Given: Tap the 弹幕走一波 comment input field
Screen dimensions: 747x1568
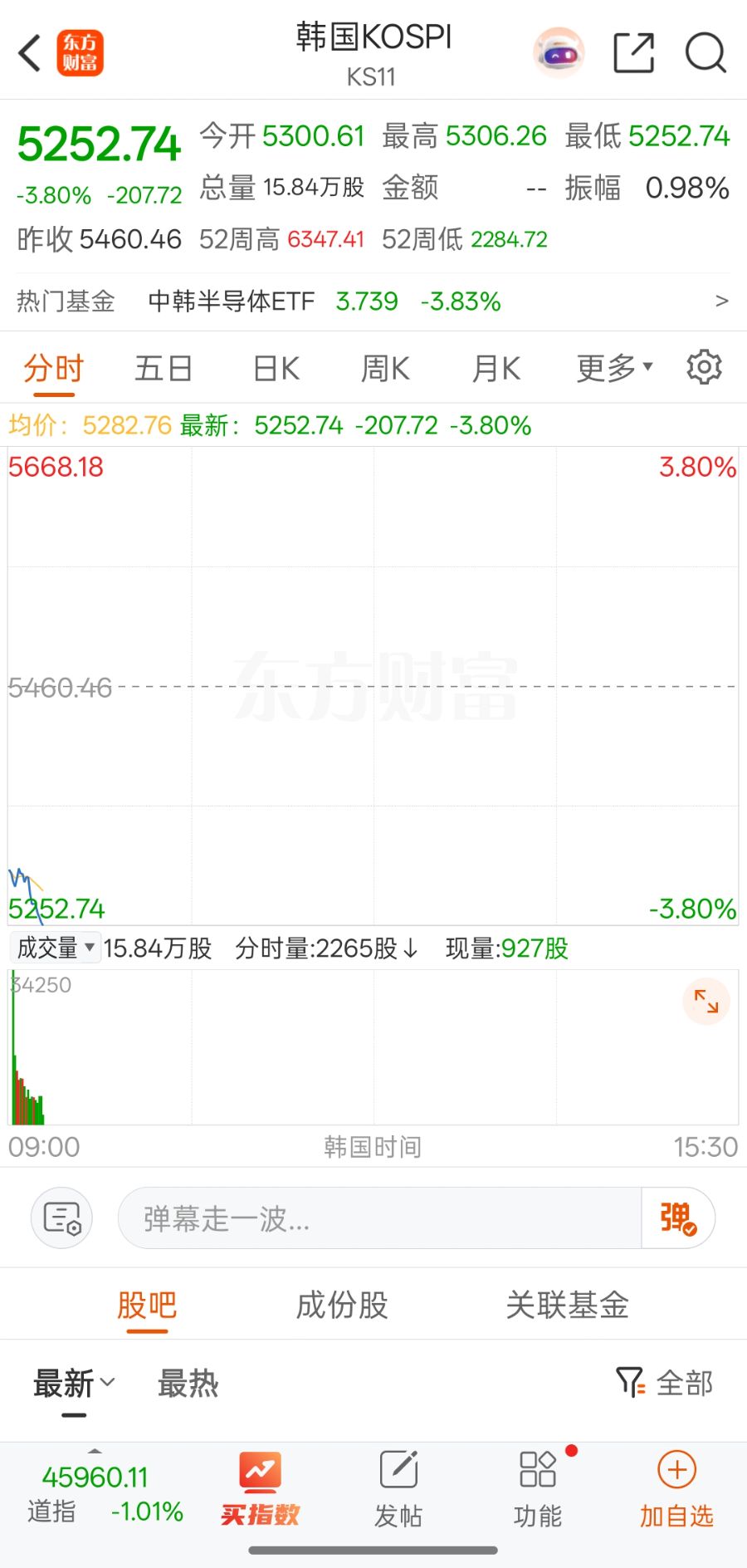Looking at the screenshot, I should [379, 1218].
